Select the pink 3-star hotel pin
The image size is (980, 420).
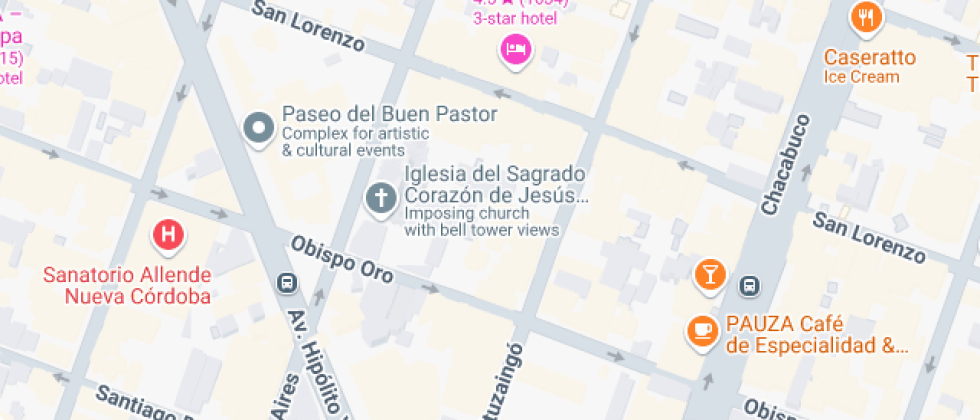click(x=514, y=48)
